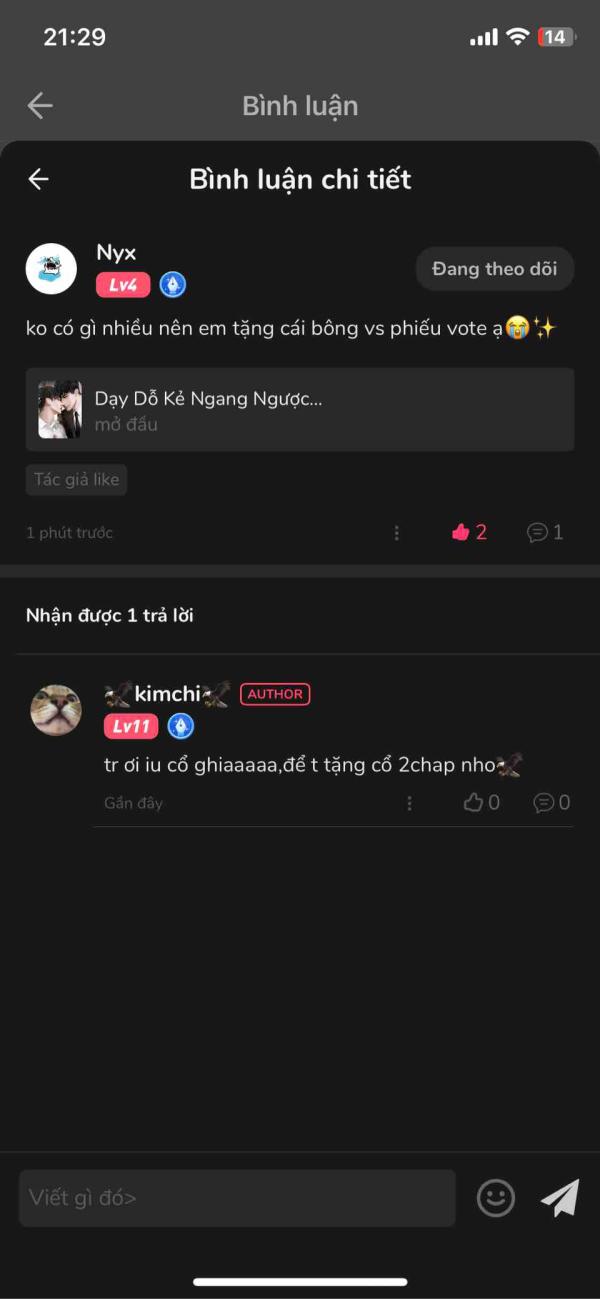This screenshot has height=1299, width=600.
Task: Like kimchi's reply
Action: 481,803
